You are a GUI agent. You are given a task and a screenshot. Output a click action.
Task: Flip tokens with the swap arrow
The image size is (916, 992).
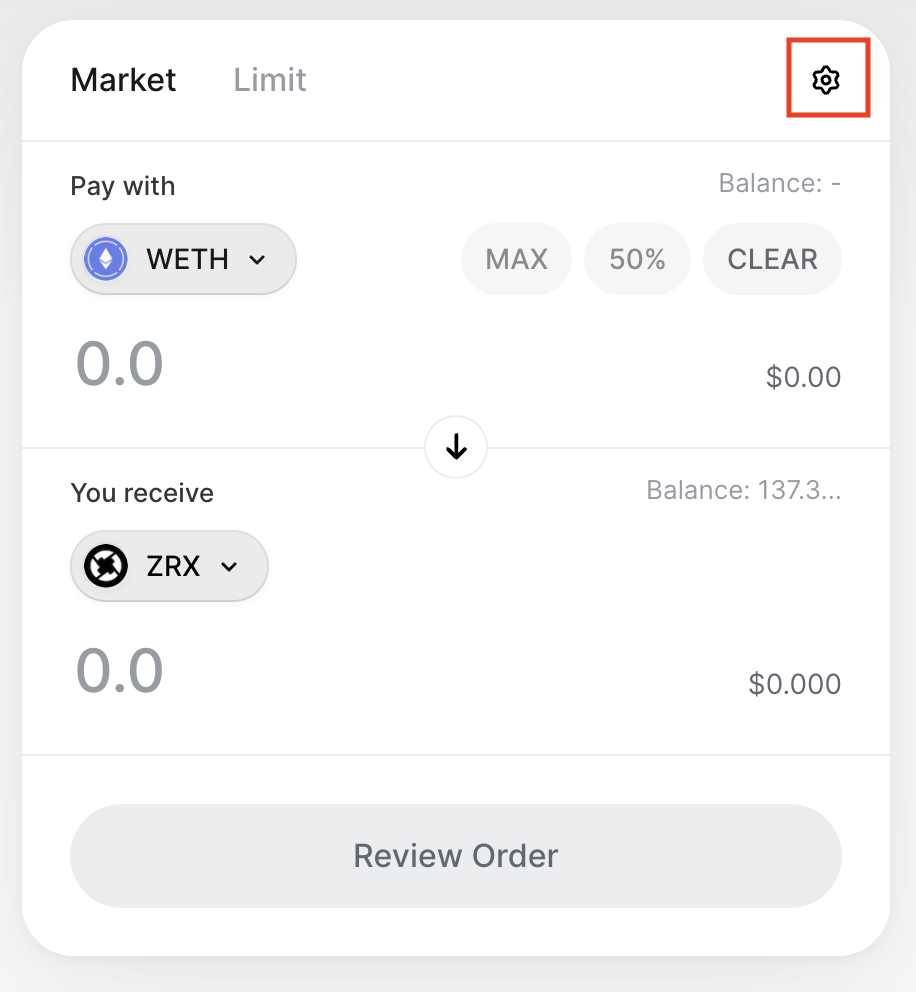point(456,447)
